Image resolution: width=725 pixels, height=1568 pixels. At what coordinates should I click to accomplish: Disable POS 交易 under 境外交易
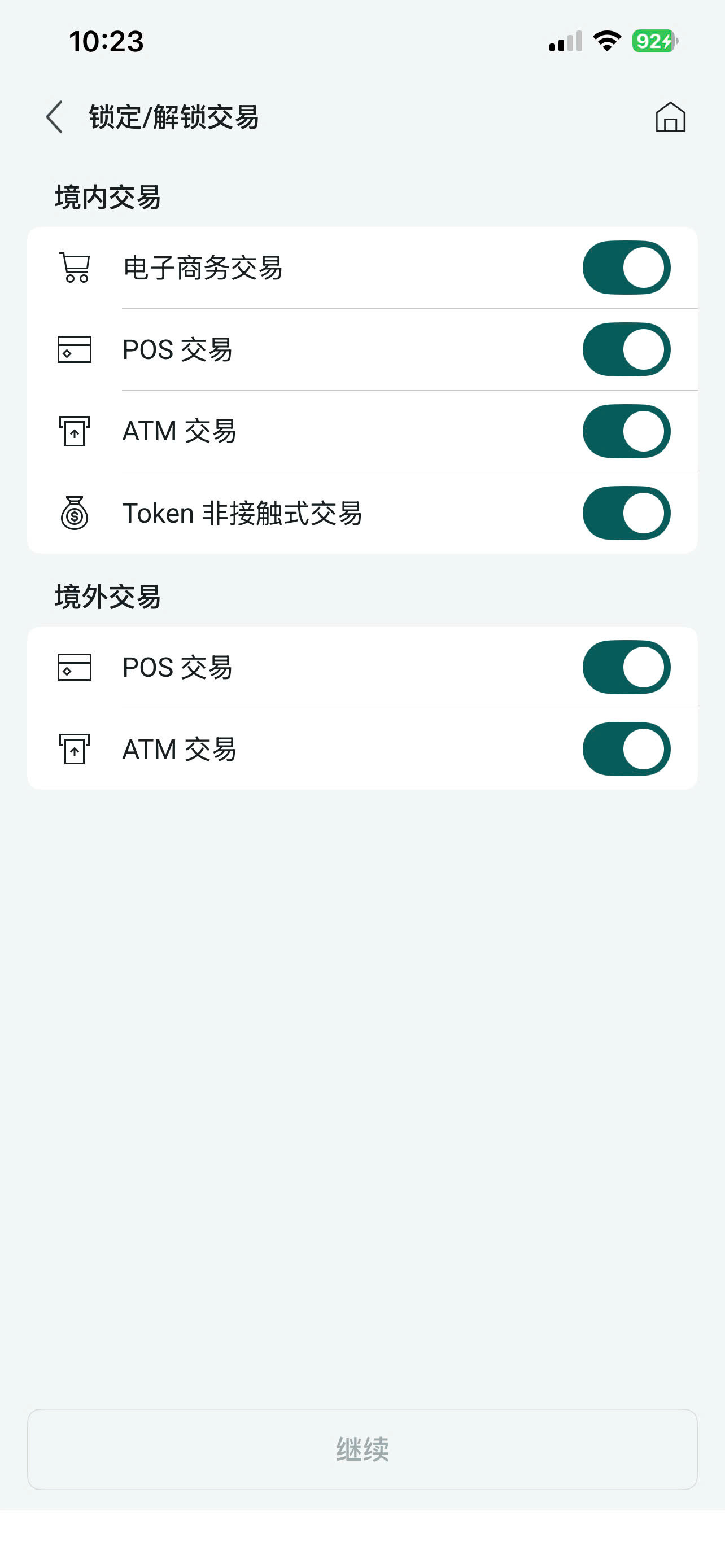626,667
